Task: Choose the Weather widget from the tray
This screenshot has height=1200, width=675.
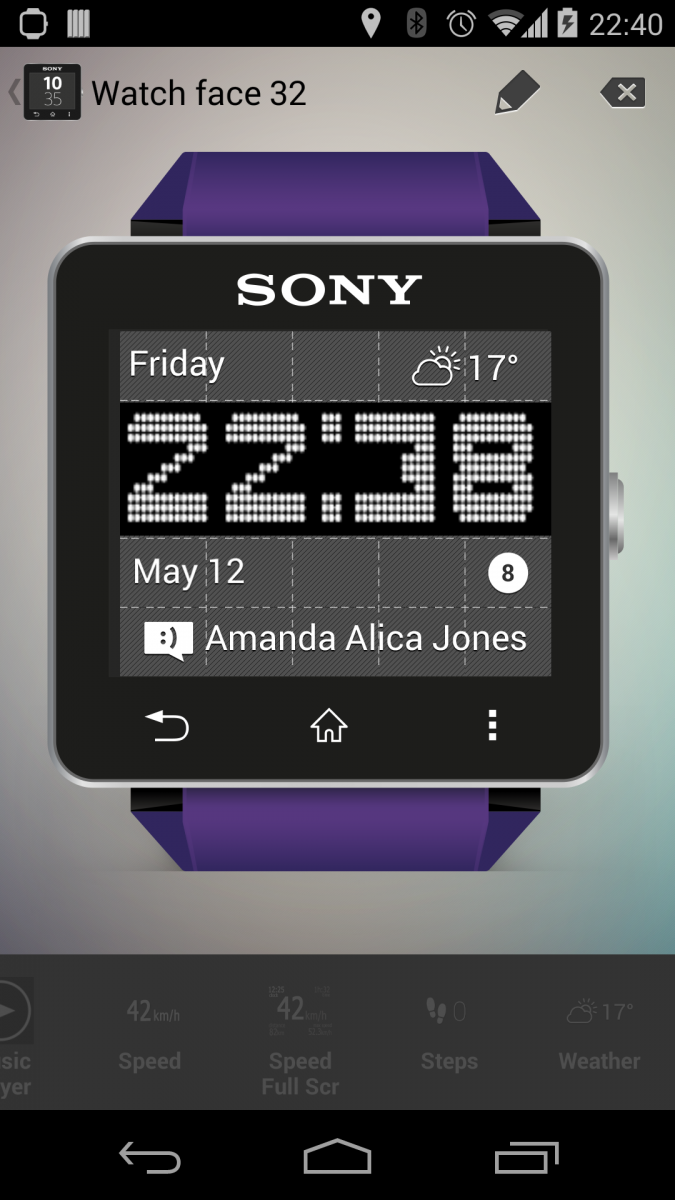Action: tap(599, 1035)
